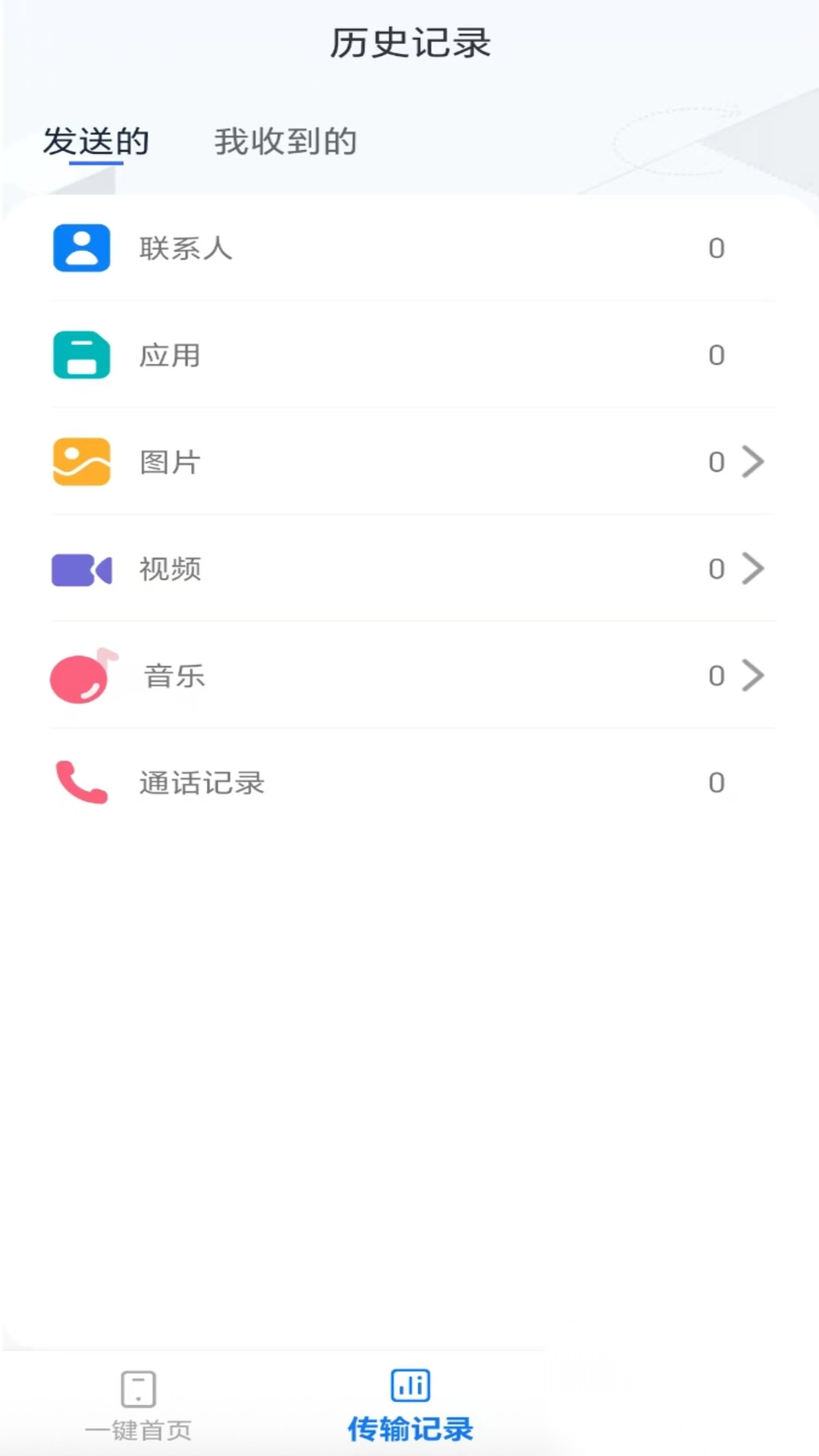The height and width of the screenshot is (1456, 819).
Task: Click the teal app (应用) icon
Action: (x=80, y=355)
